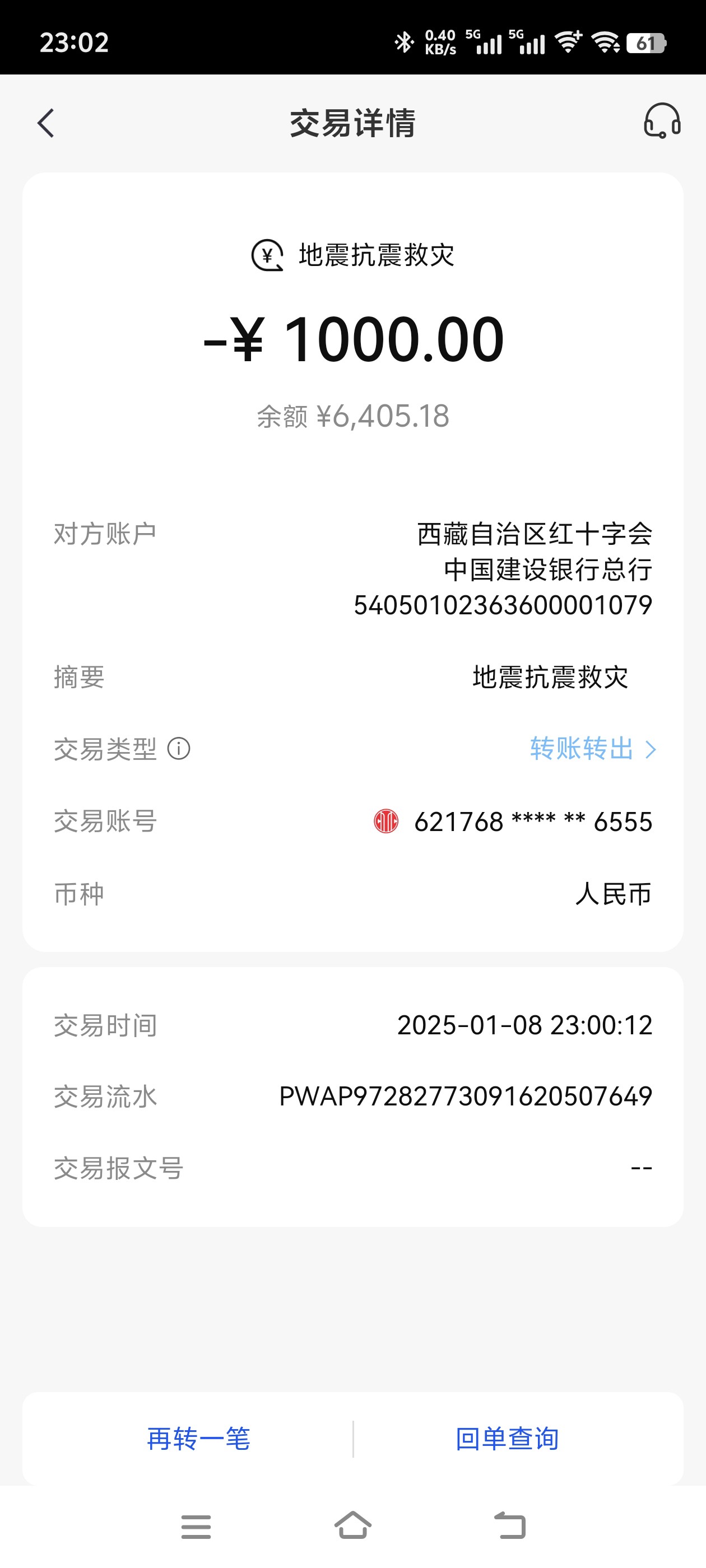The image size is (706, 1568).
Task: Tap 再转一笔 to transfer again
Action: pyautogui.click(x=198, y=1439)
